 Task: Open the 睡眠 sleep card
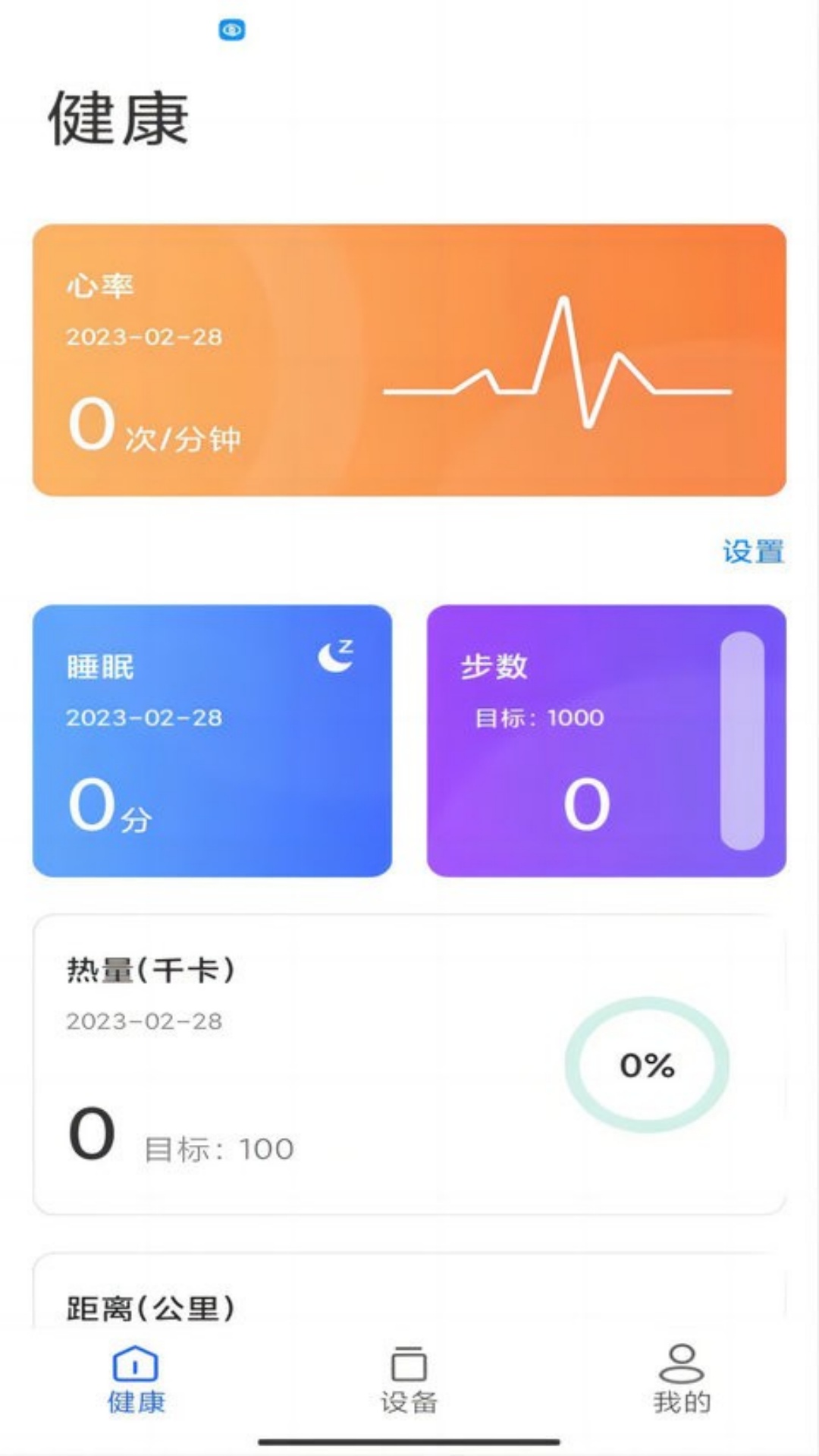click(x=212, y=741)
